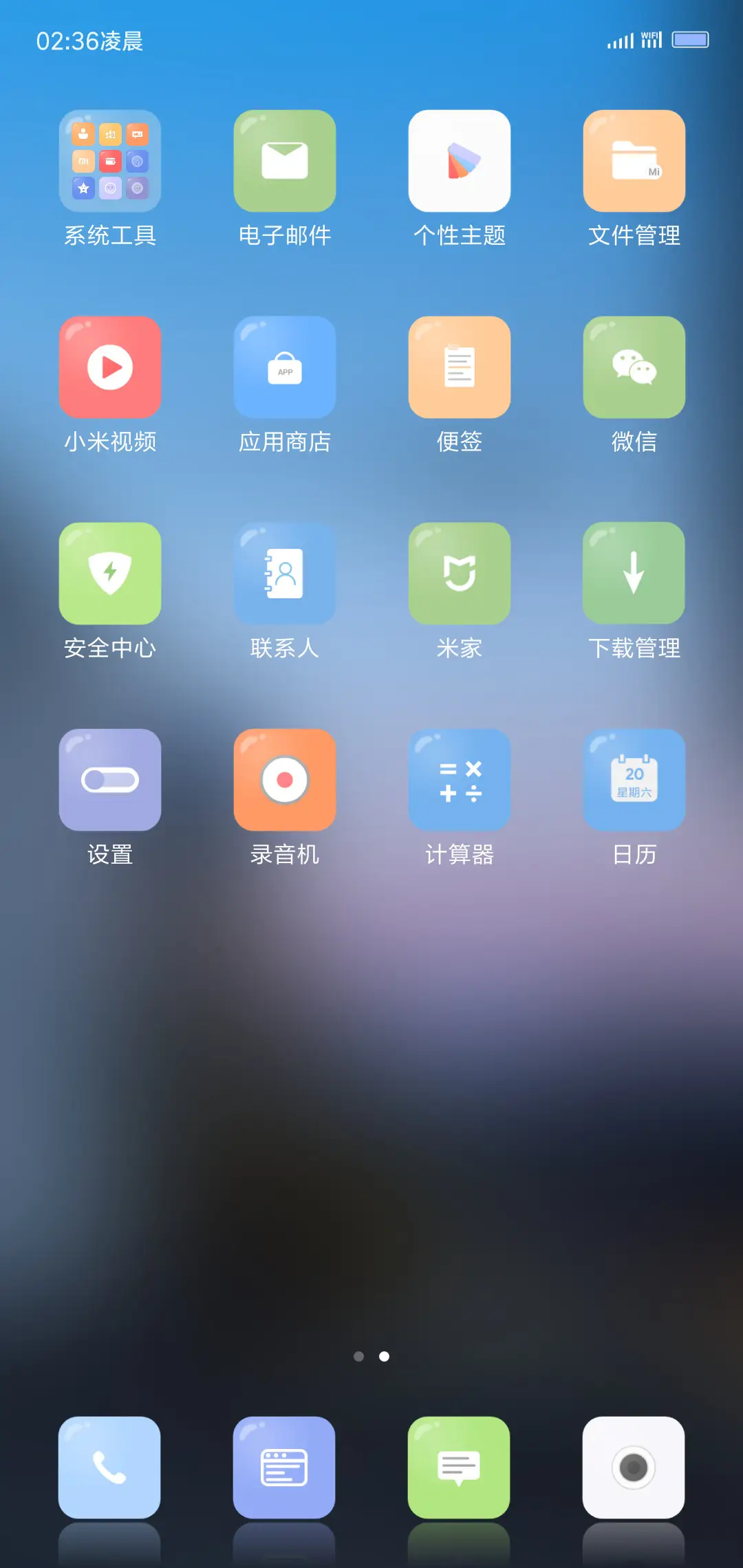Launch the 计算器 calculator app
The image size is (743, 1568).
click(x=459, y=779)
